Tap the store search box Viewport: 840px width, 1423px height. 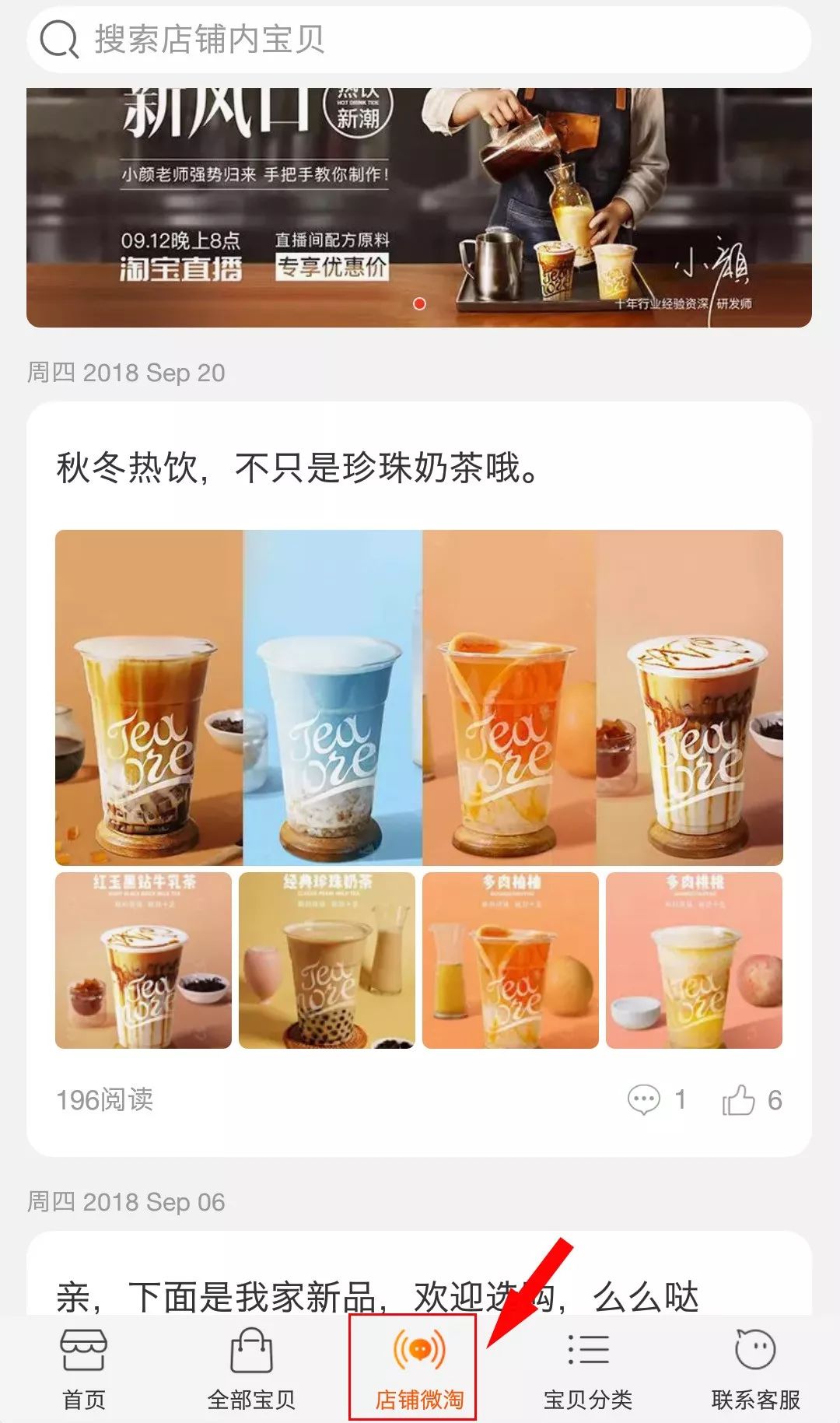click(420, 39)
